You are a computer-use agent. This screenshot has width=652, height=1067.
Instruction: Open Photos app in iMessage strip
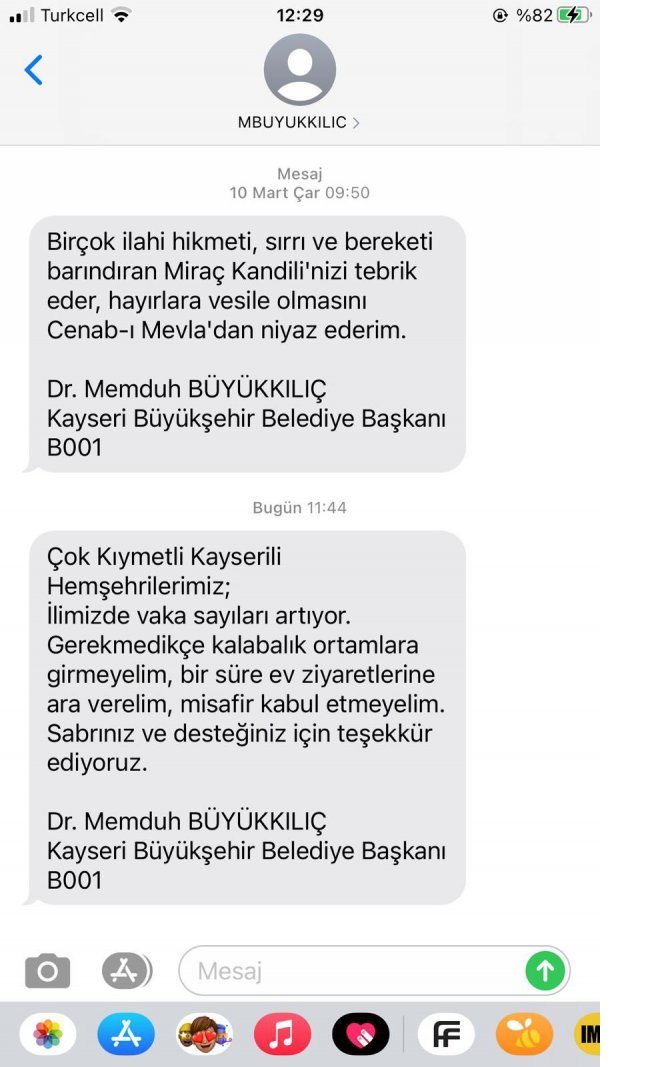pyautogui.click(x=48, y=1034)
